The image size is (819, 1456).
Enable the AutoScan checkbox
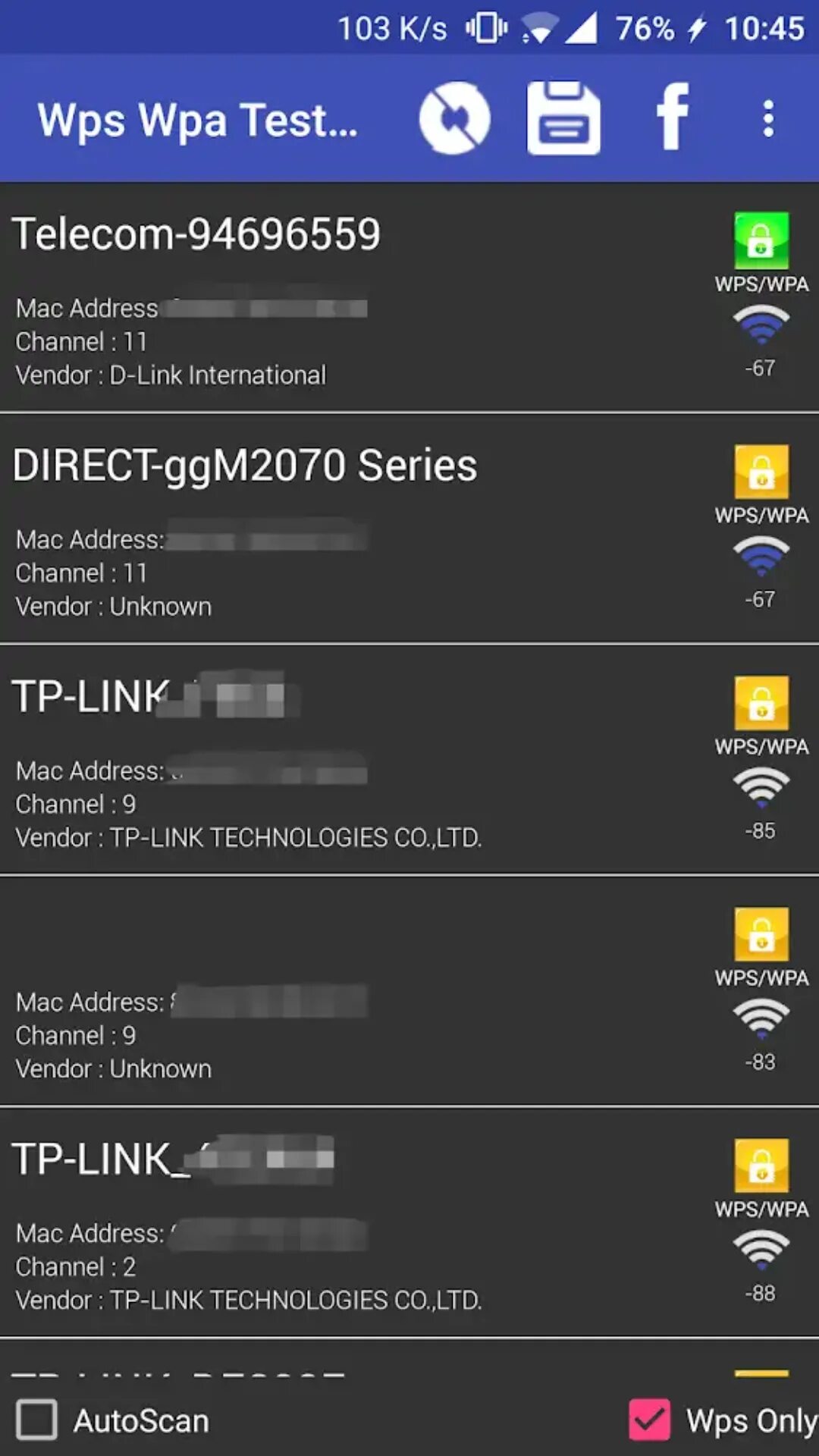[x=38, y=1420]
